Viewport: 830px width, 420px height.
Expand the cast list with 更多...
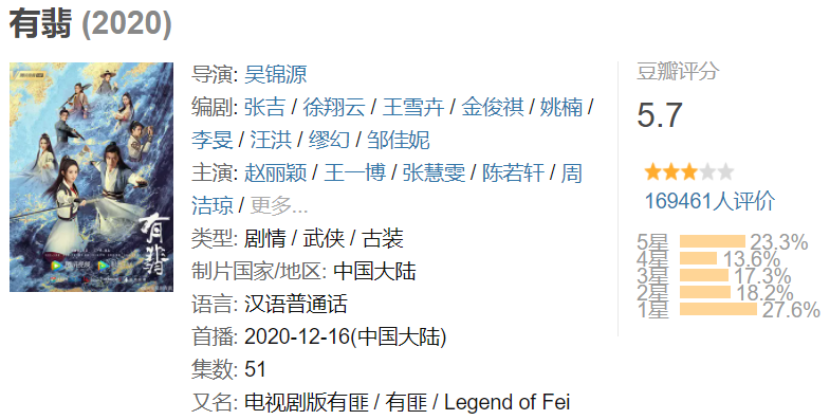pos(279,206)
